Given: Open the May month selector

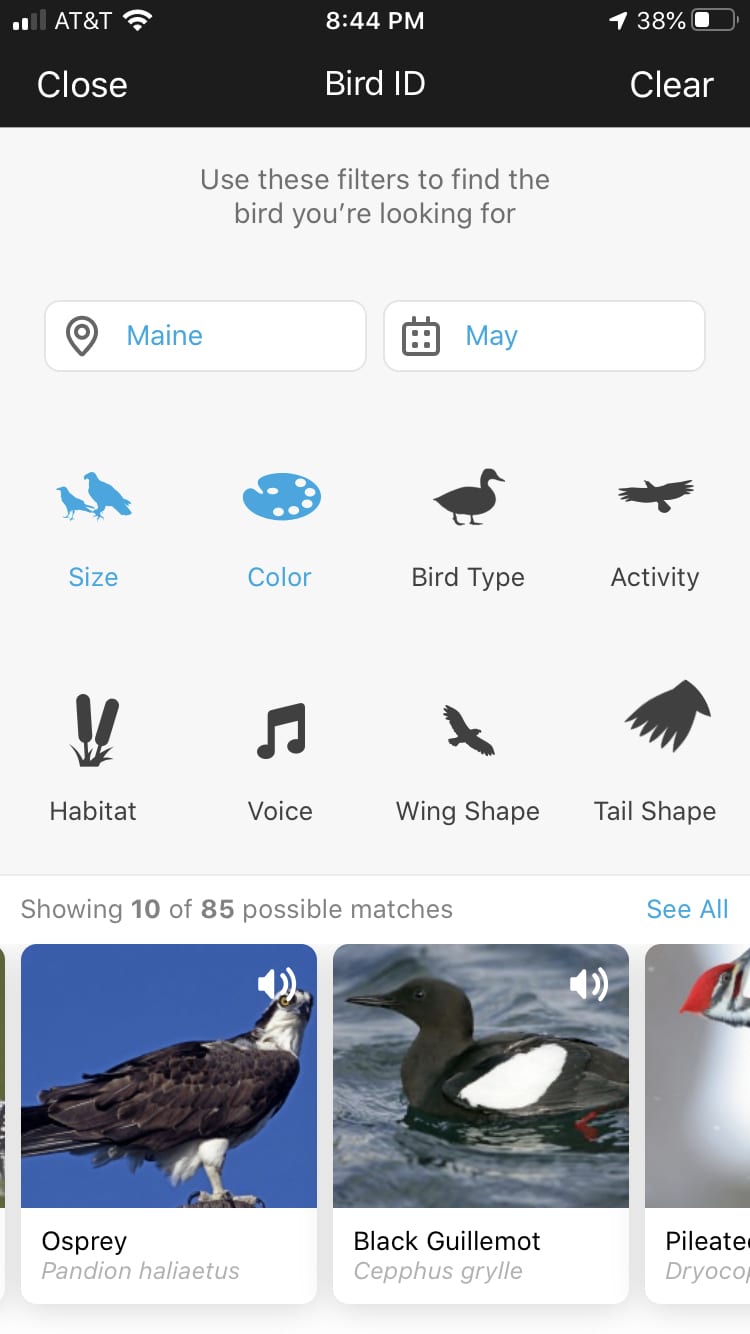Looking at the screenshot, I should point(543,336).
